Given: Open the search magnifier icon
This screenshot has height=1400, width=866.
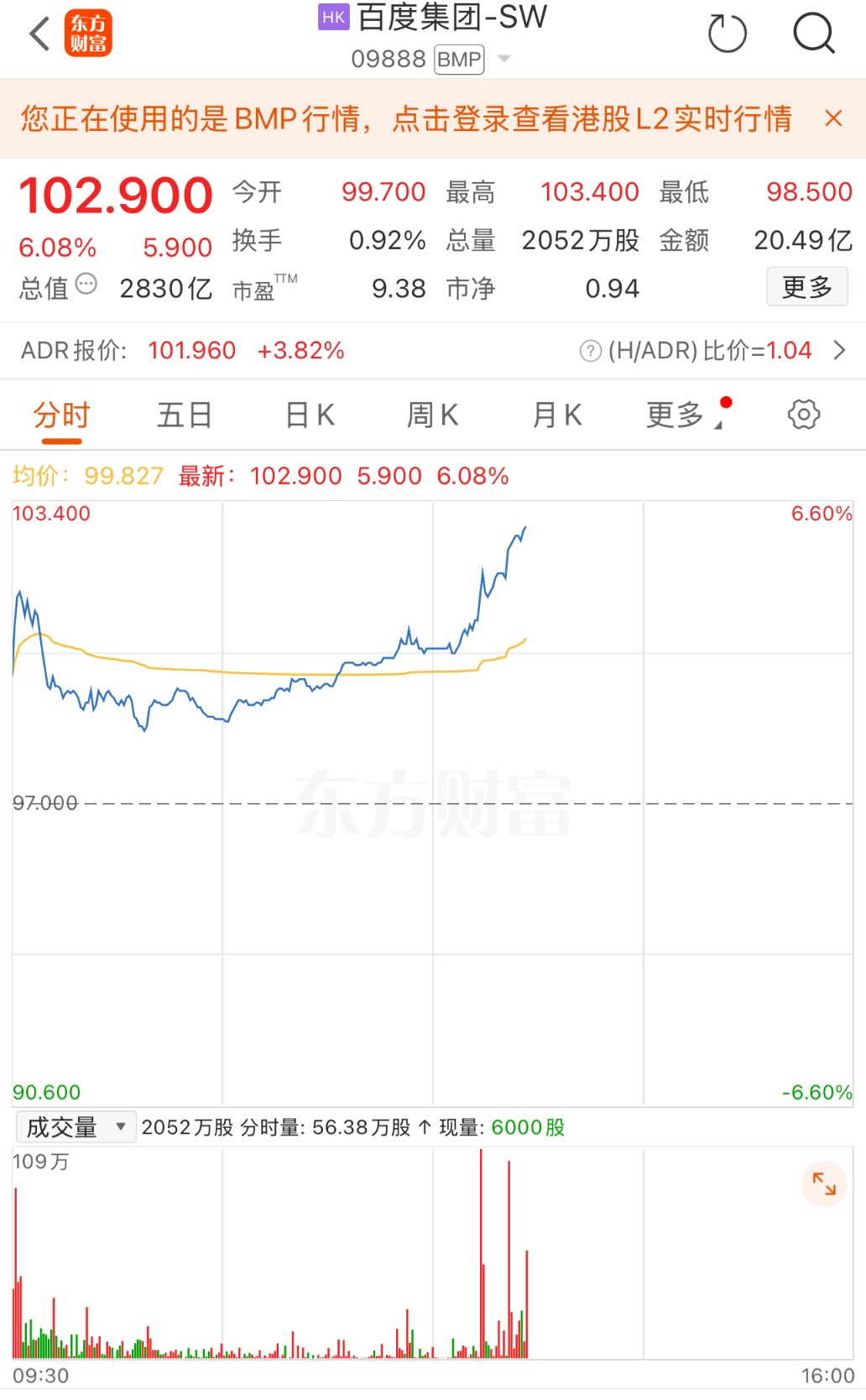Looking at the screenshot, I should 813,34.
